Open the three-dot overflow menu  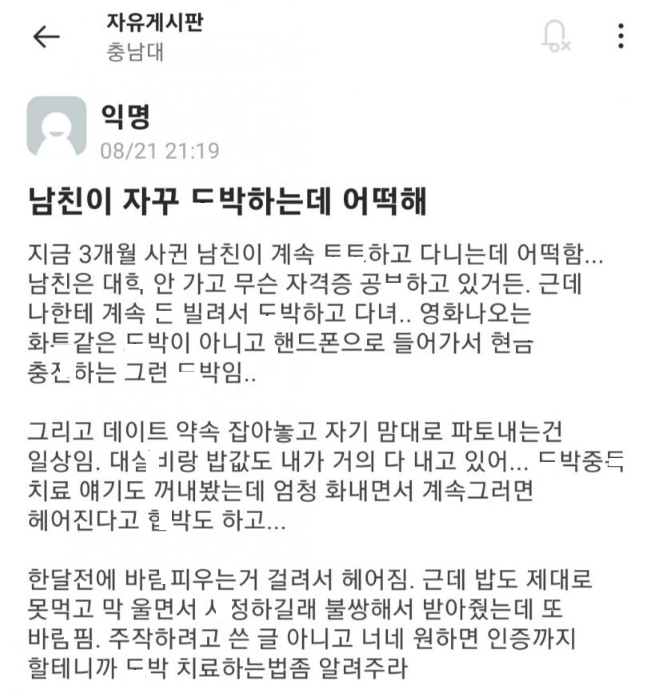coord(621,36)
